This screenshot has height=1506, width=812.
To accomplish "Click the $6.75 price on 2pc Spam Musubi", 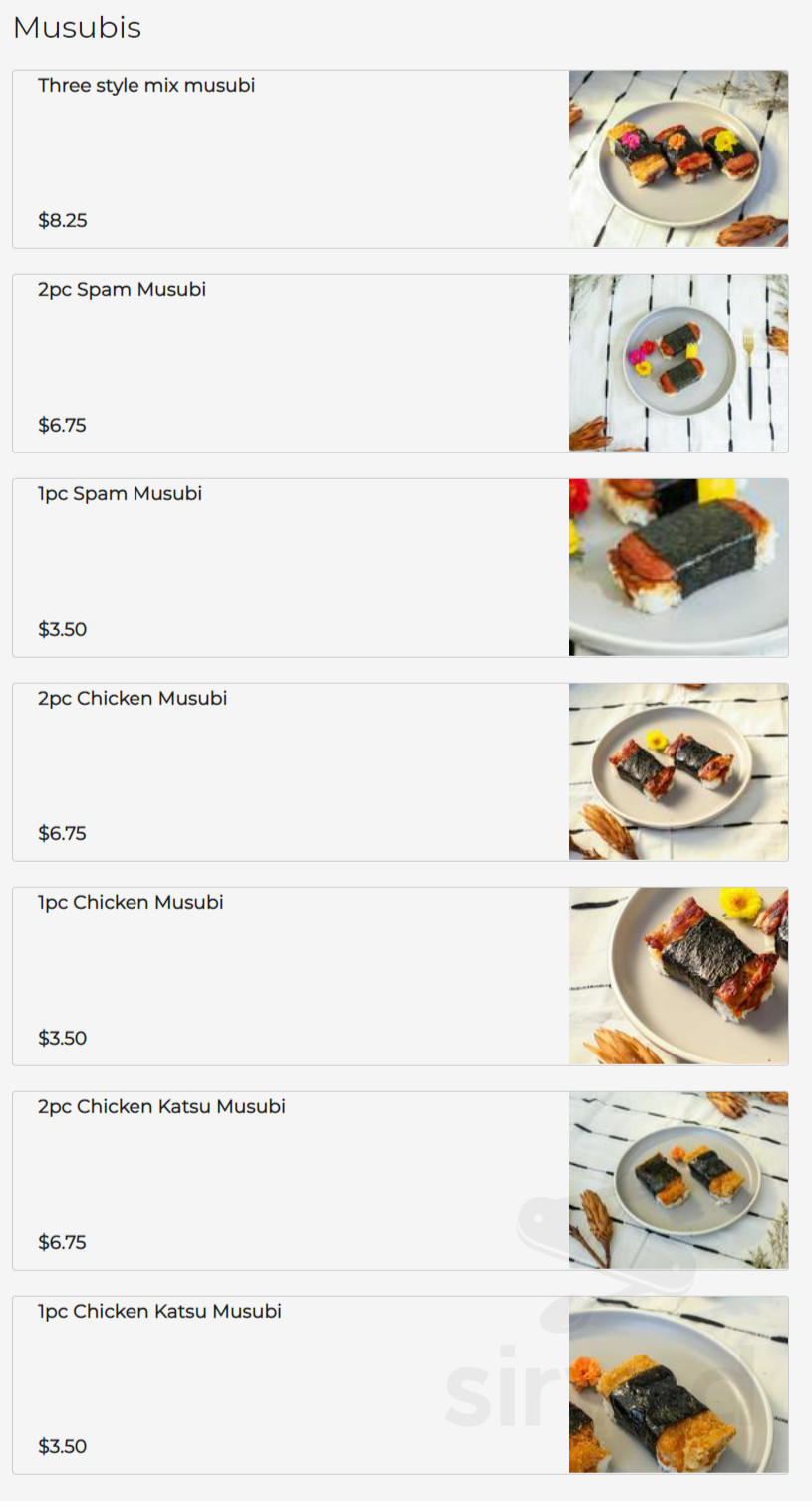I will pos(63,425).
